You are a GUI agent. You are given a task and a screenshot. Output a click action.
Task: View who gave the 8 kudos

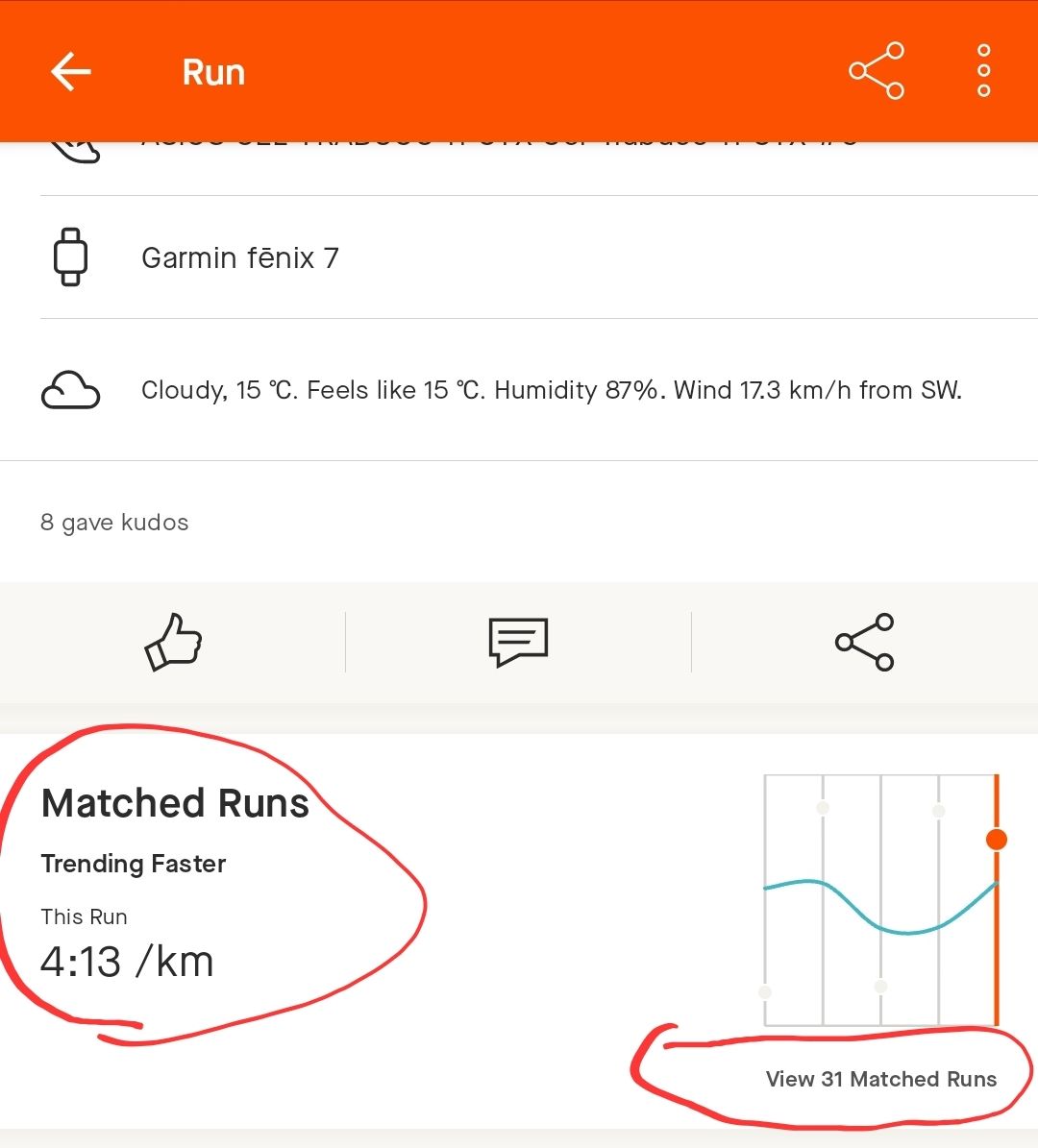(x=114, y=523)
